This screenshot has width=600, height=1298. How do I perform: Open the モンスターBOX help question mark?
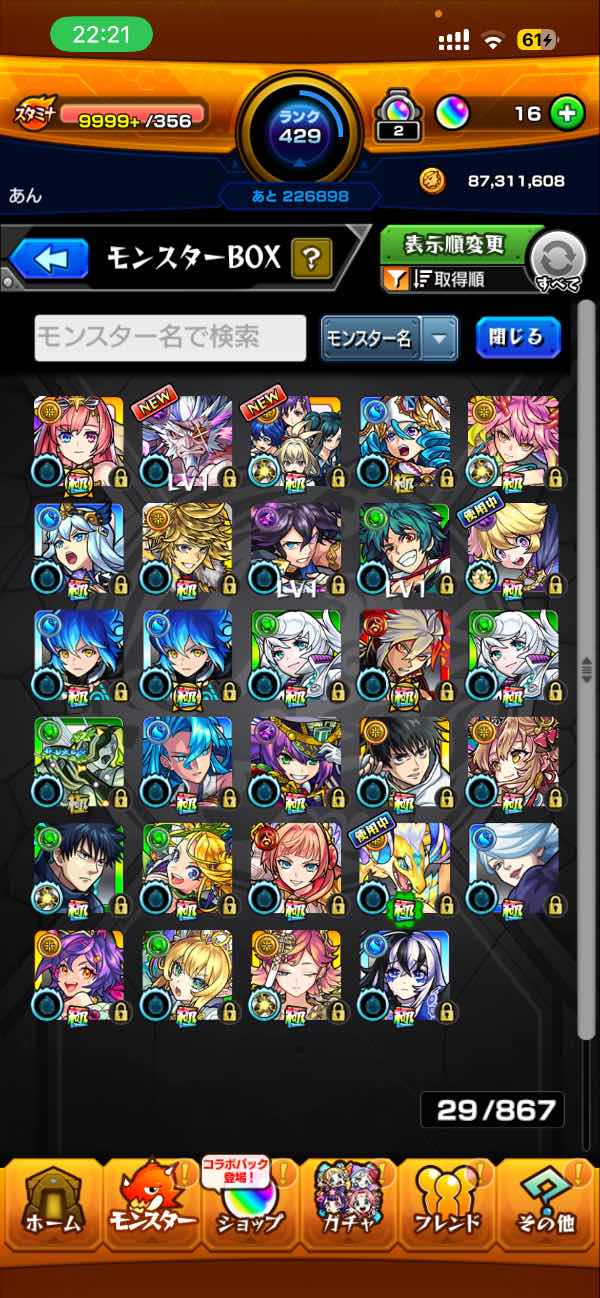[x=311, y=261]
